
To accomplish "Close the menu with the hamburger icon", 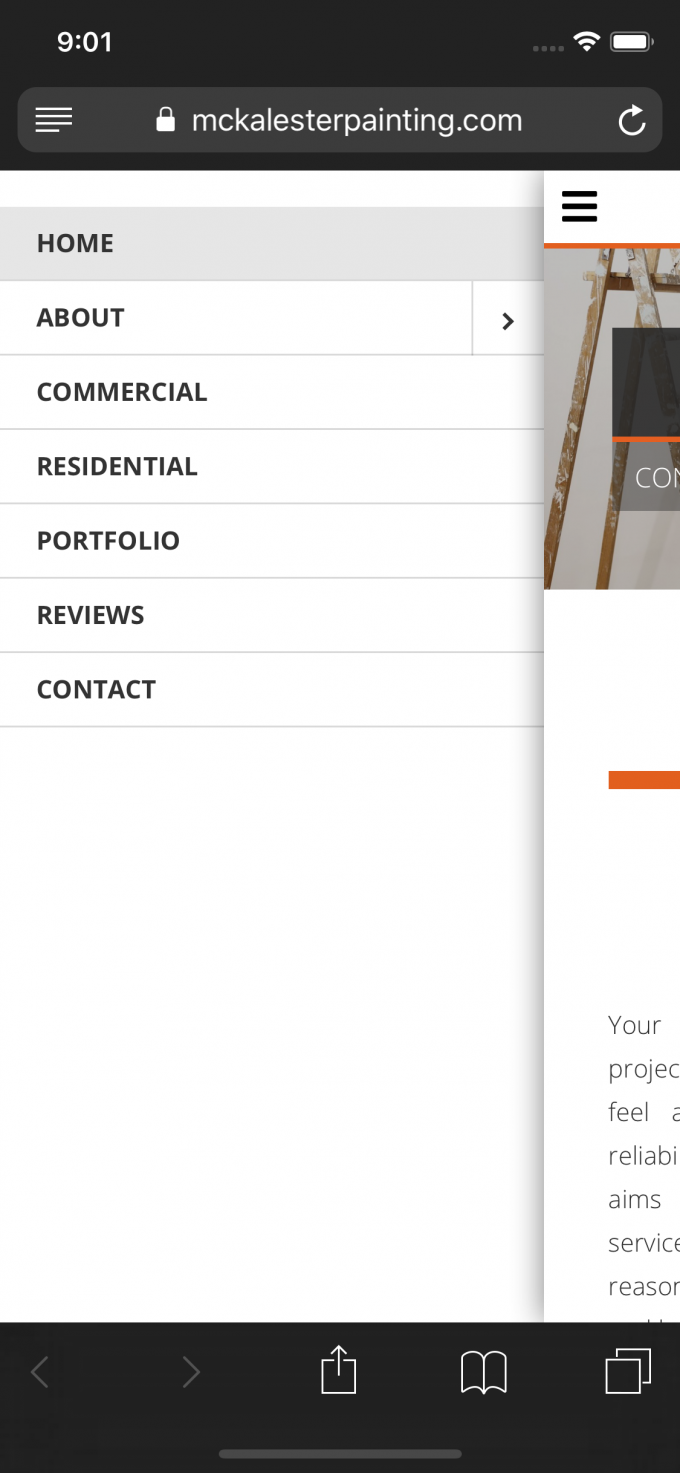I will coord(579,207).
